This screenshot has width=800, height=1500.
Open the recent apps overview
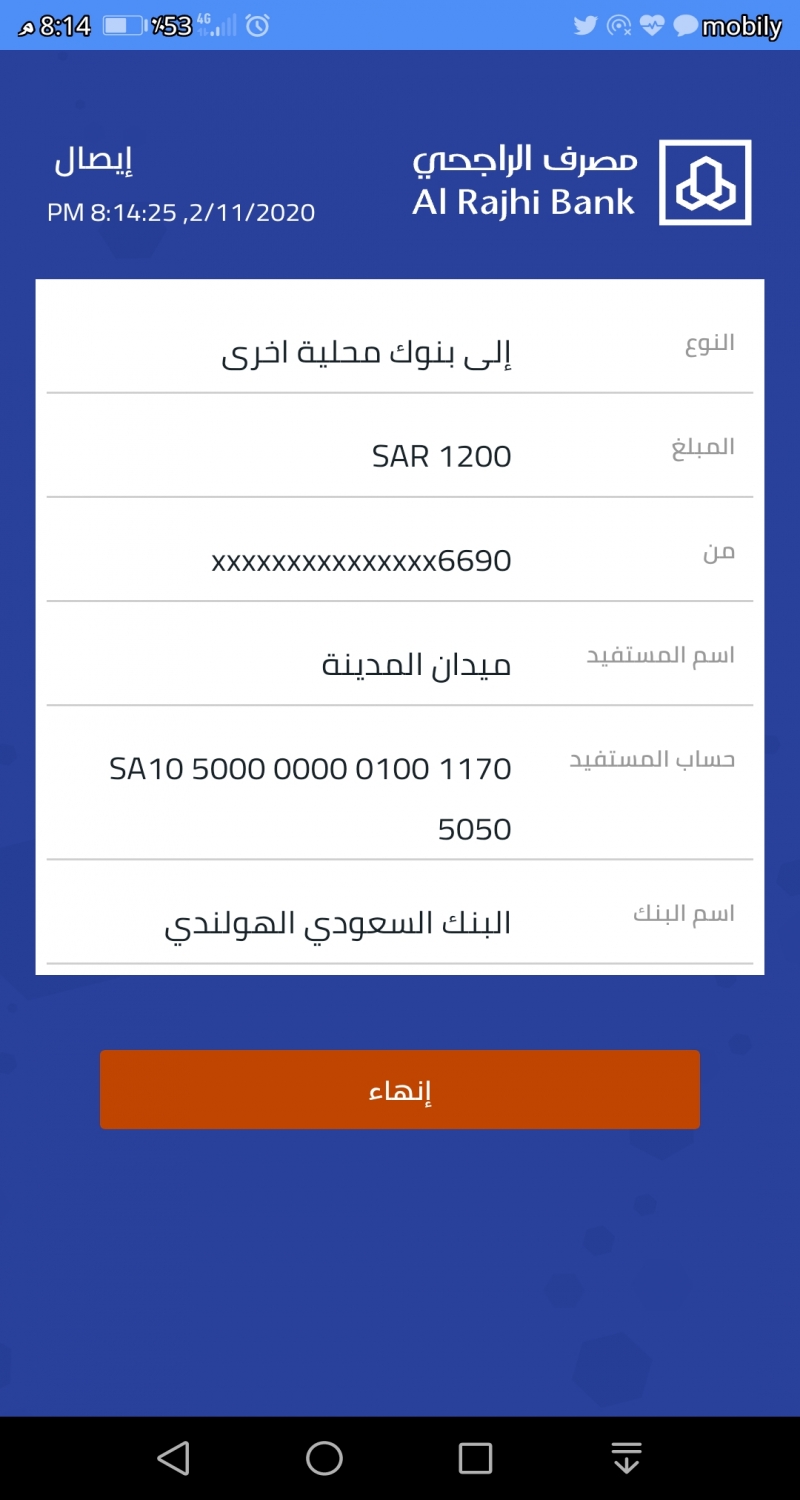475,1458
